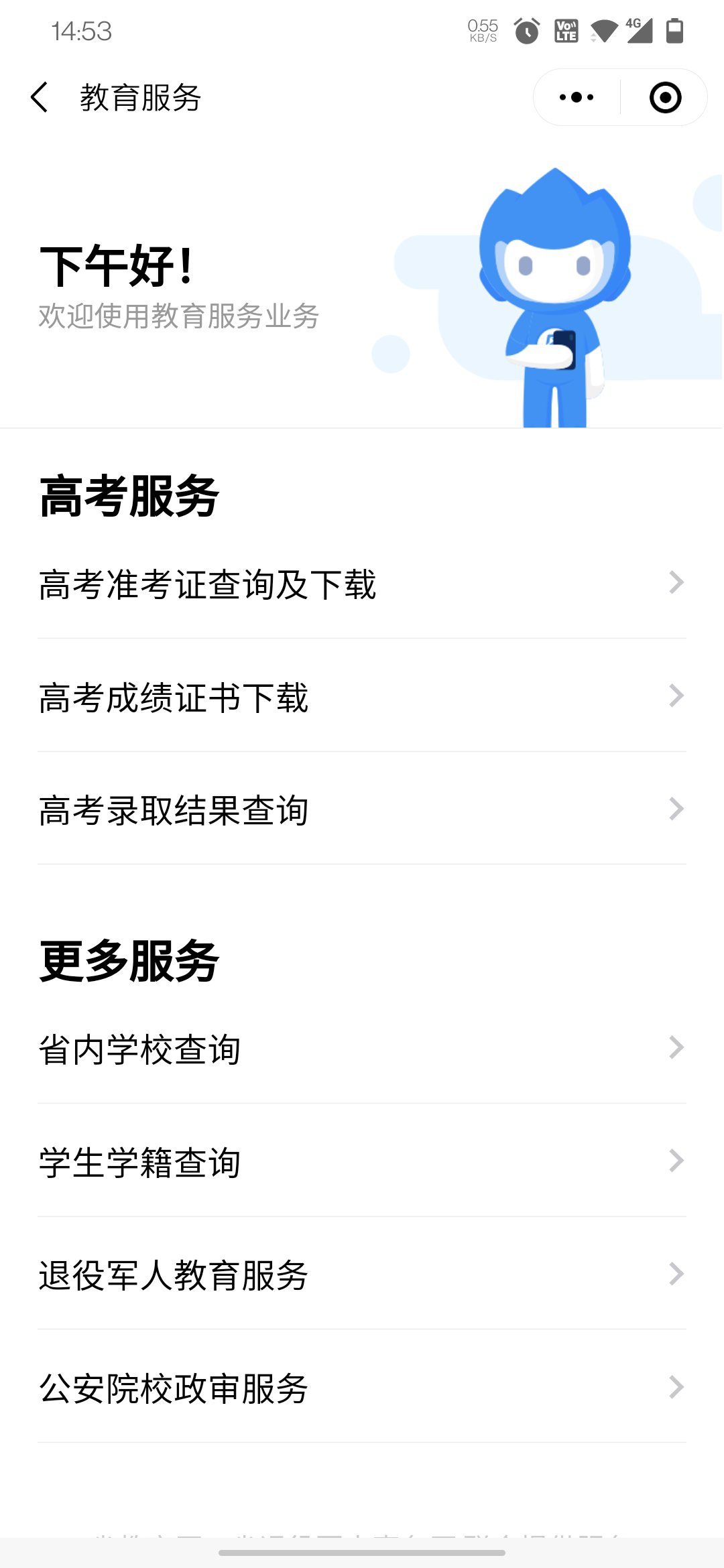Screen dimensions: 724x1568
Task: Open 省内学校查询
Action: click(362, 1049)
